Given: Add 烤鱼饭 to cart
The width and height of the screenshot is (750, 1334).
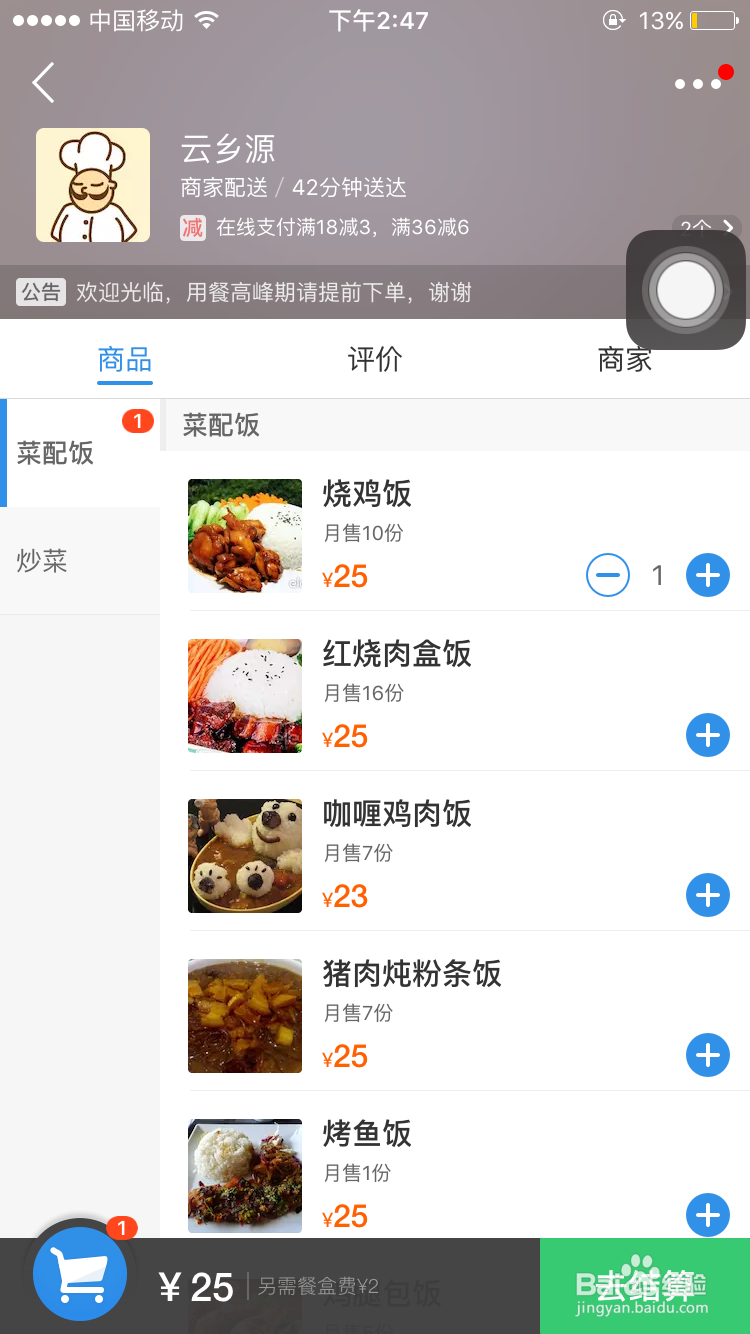Looking at the screenshot, I should tap(708, 1215).
